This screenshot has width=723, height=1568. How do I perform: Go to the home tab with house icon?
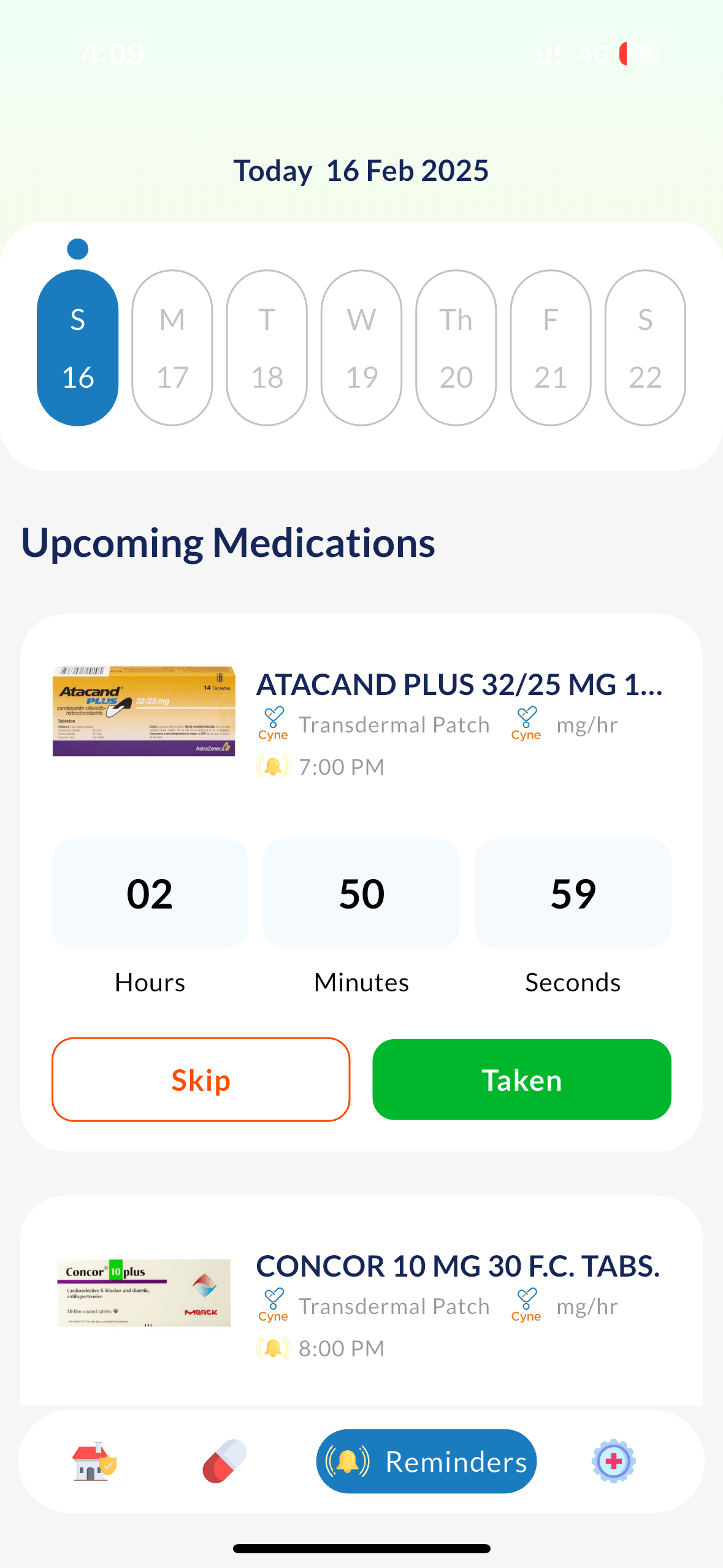(94, 1461)
